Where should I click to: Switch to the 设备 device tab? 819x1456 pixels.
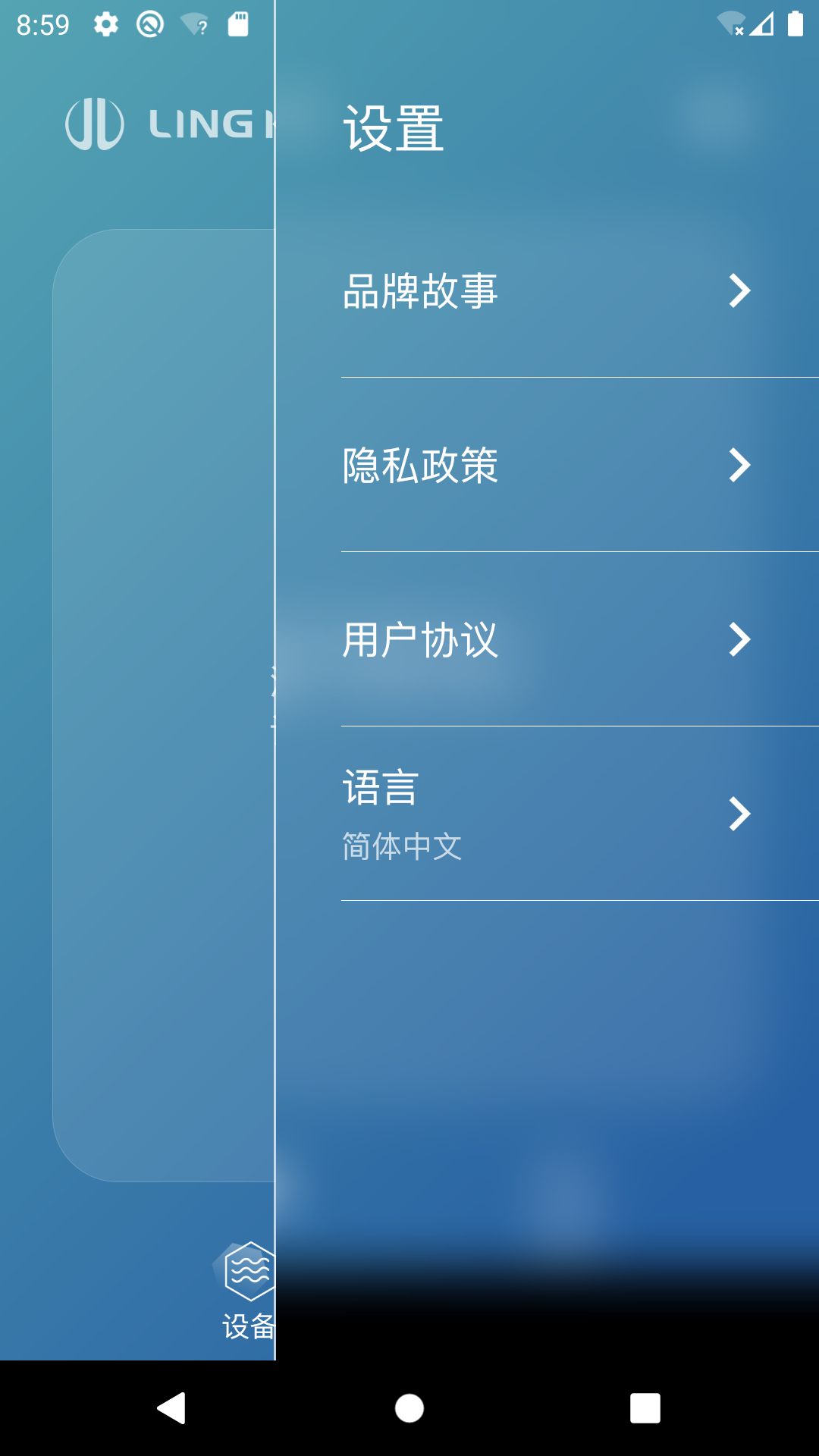pyautogui.click(x=249, y=1291)
